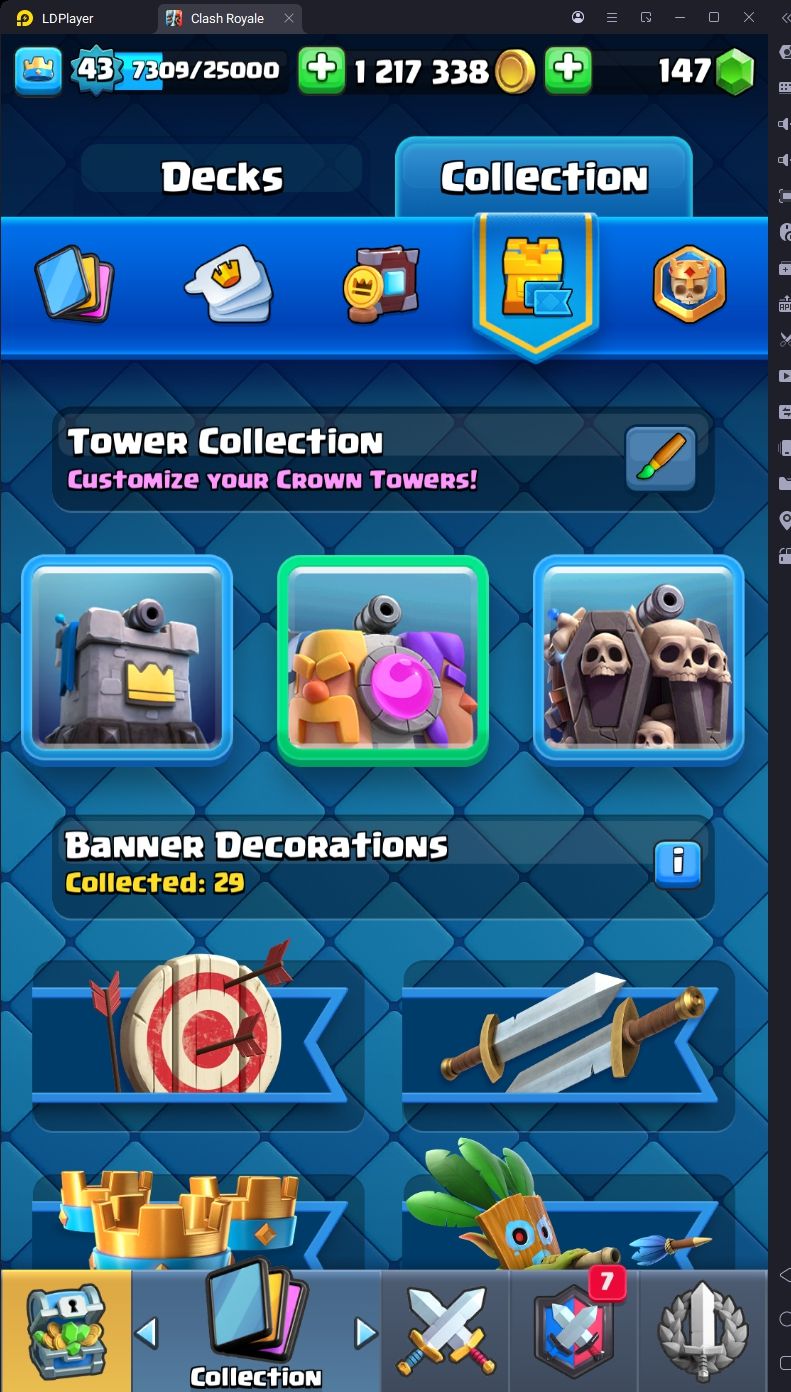Tap the right arrow beside Collection
Viewport: 791px width, 1392px height.
click(366, 1332)
